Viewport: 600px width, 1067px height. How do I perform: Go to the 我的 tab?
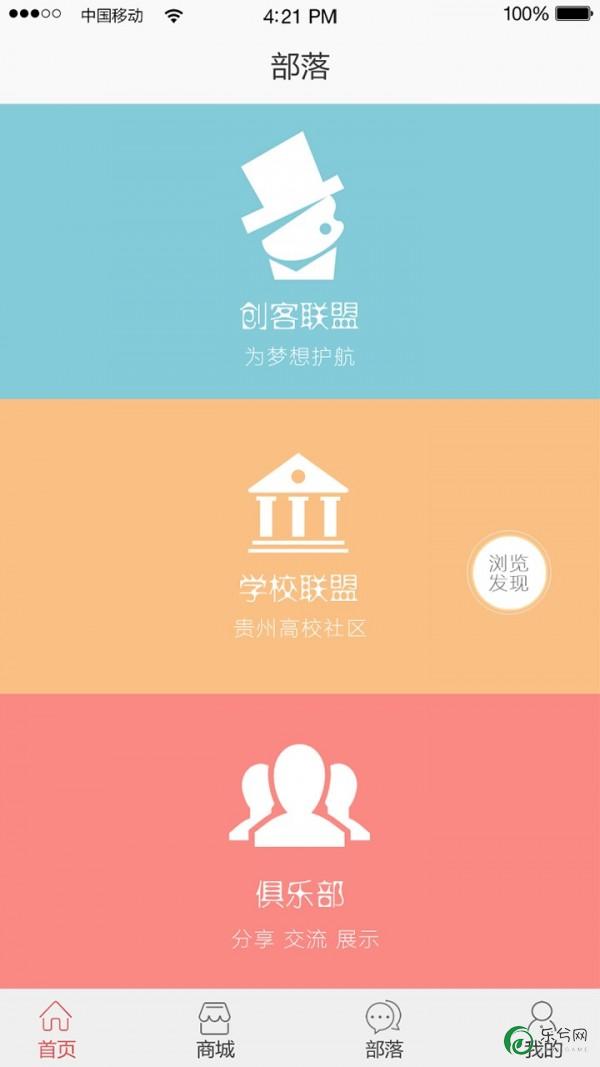[543, 1029]
